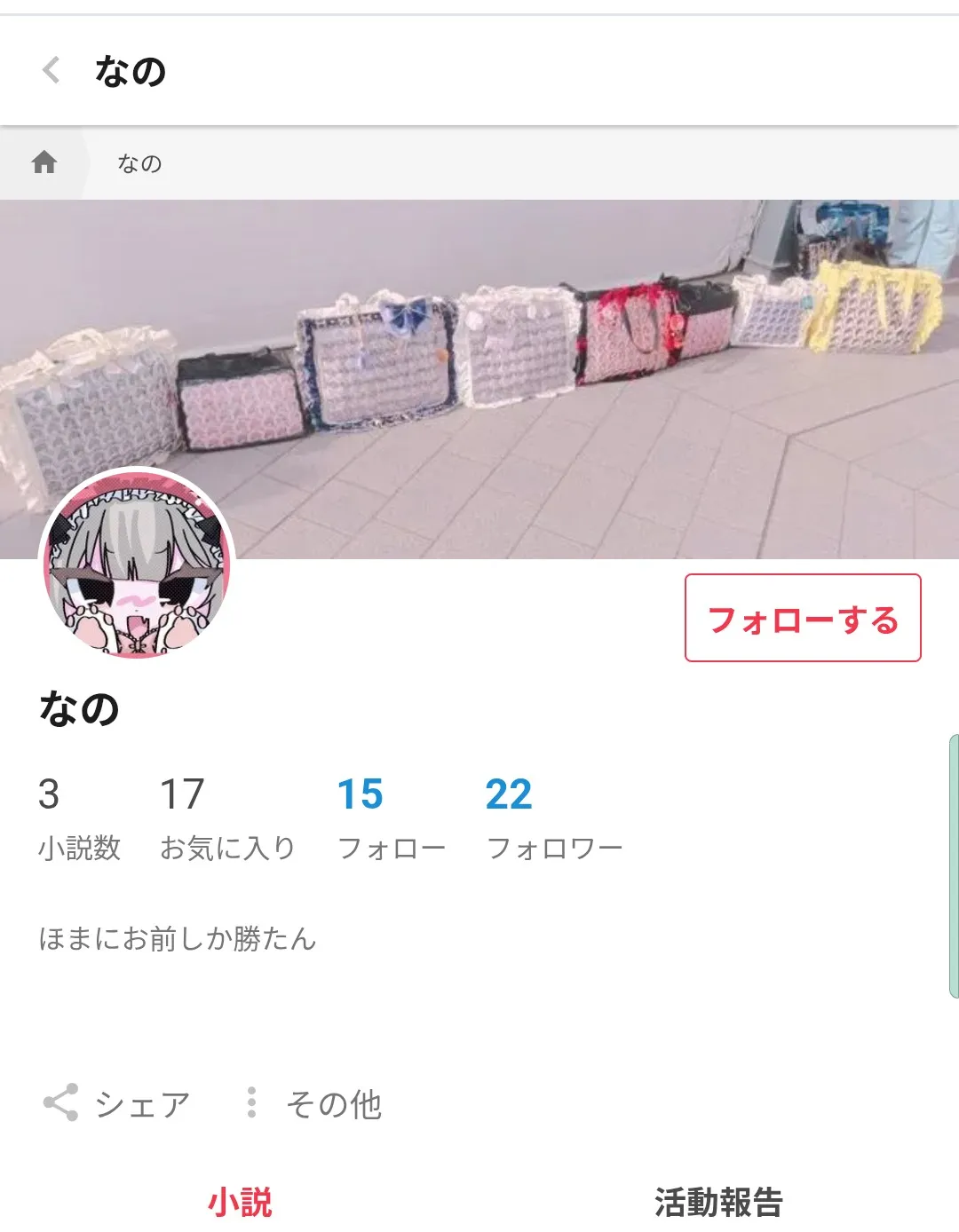Go back using the top arrow

(x=52, y=70)
